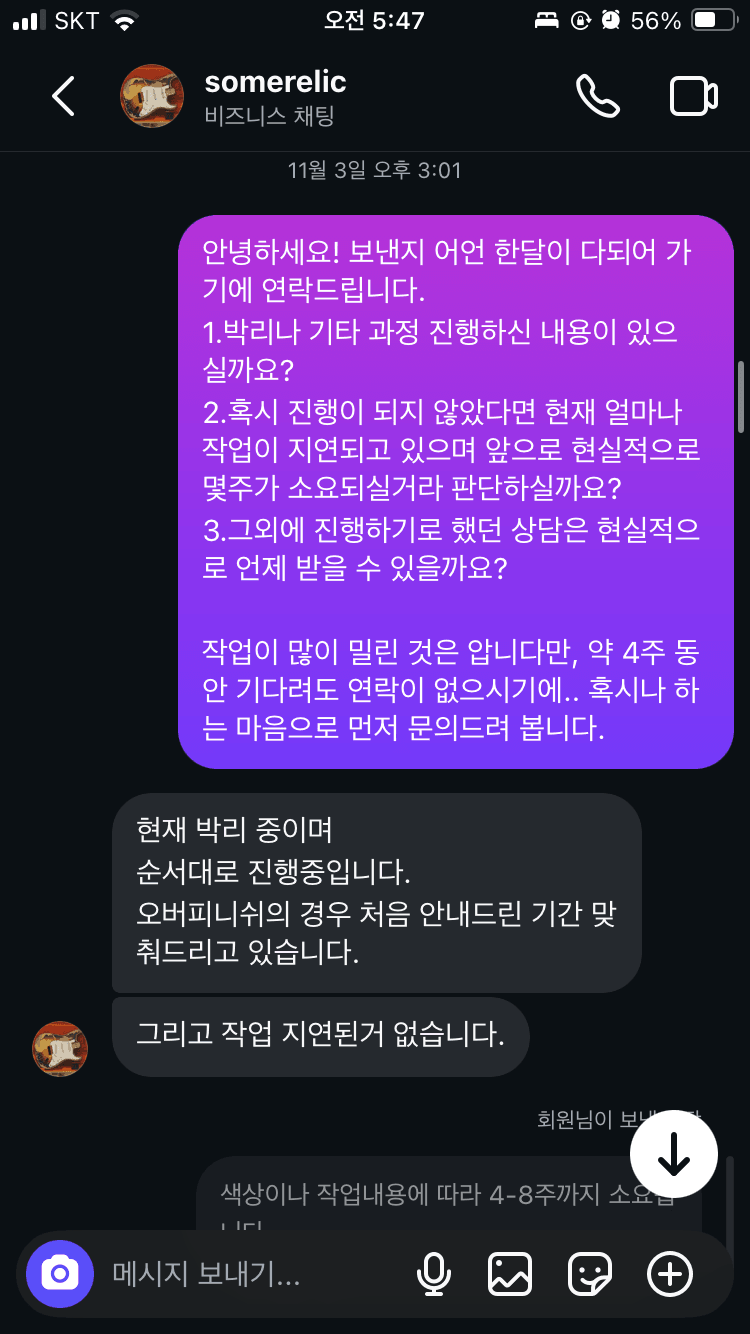Tap somerelic's avatar beside the reply
The height and width of the screenshot is (1334, 750).
pyautogui.click(x=60, y=1049)
